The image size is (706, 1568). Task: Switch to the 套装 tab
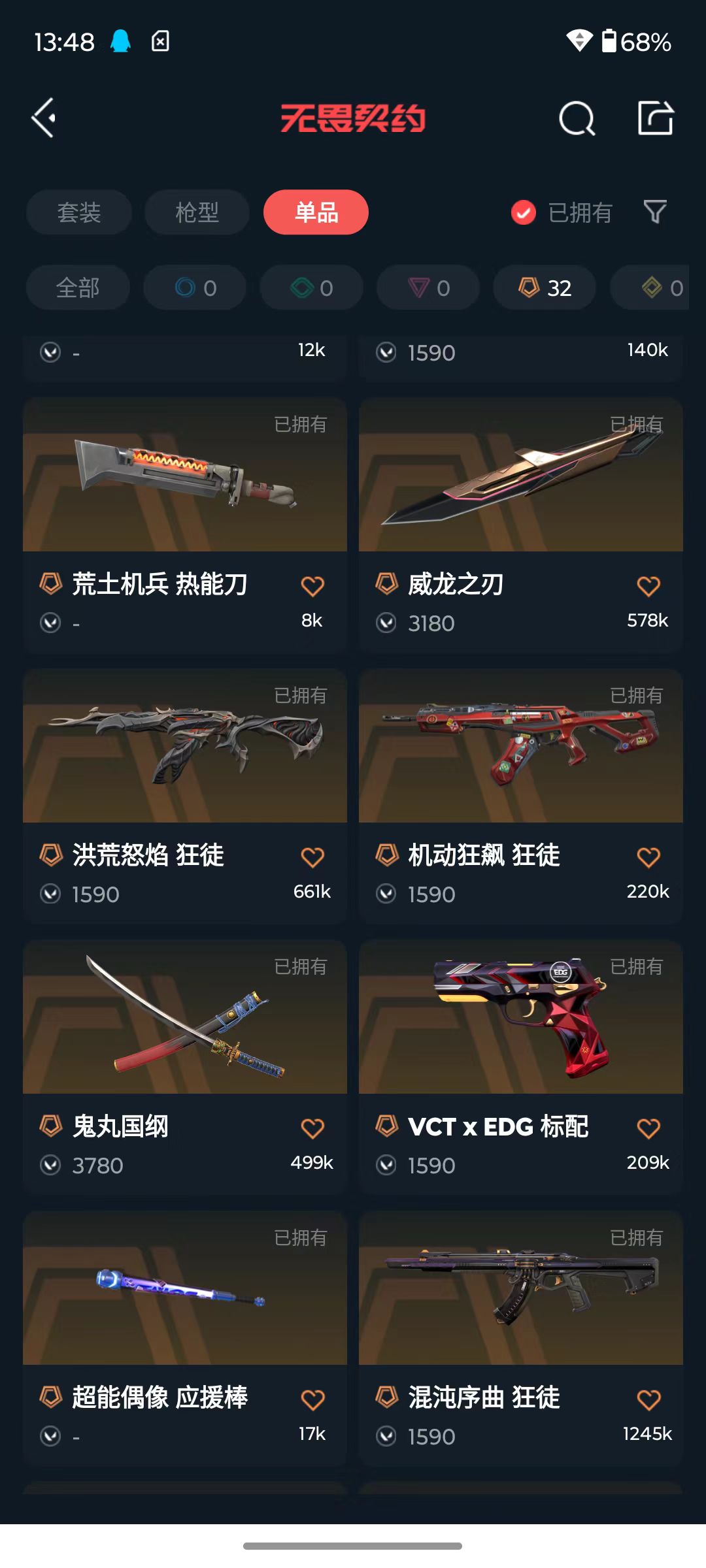[x=79, y=212]
